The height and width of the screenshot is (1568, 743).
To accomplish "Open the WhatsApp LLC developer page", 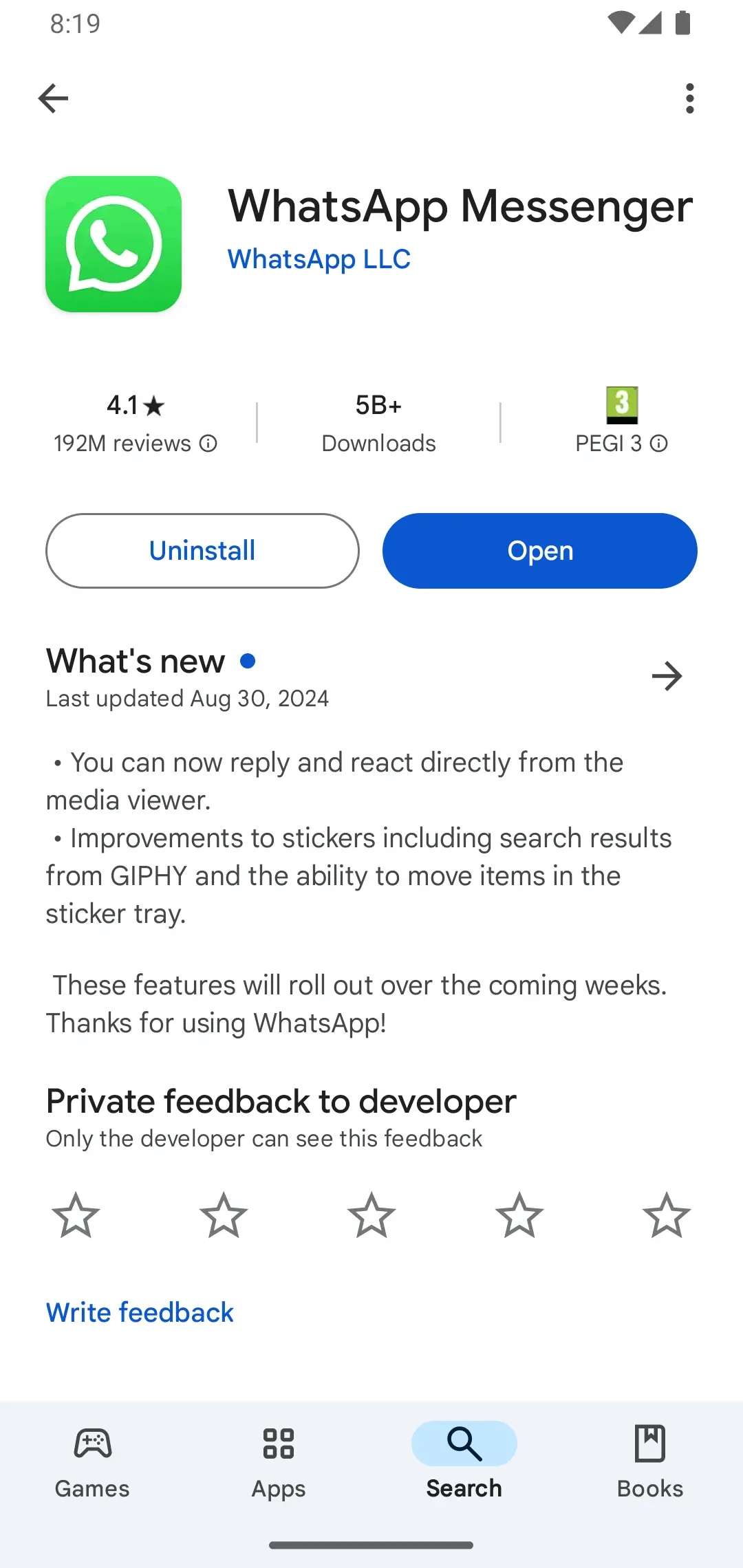I will click(319, 259).
